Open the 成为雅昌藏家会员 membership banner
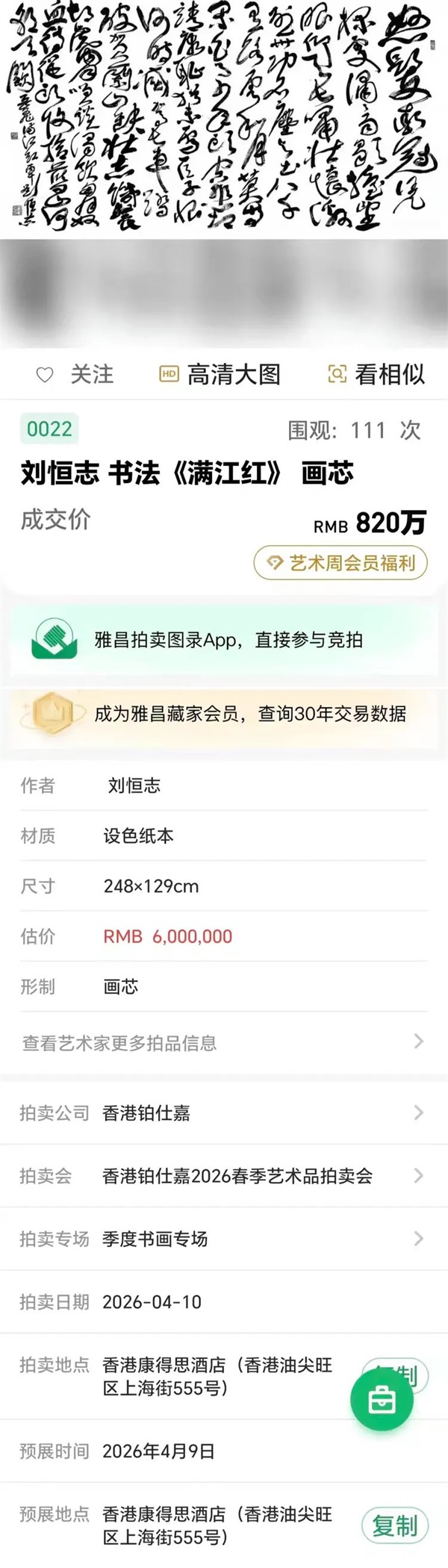The height and width of the screenshot is (1568, 448). click(x=224, y=714)
